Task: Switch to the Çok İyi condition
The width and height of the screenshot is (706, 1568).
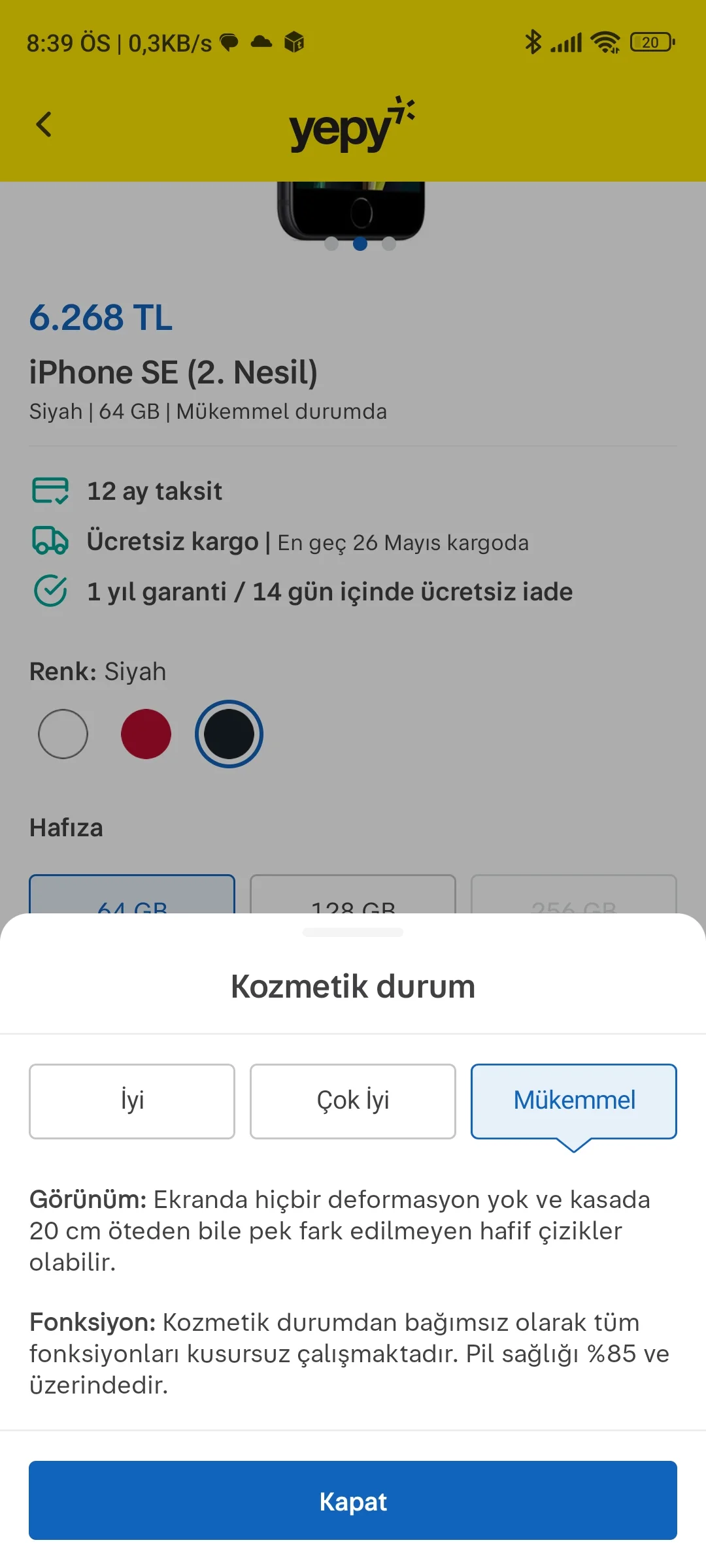Action: tap(353, 1101)
